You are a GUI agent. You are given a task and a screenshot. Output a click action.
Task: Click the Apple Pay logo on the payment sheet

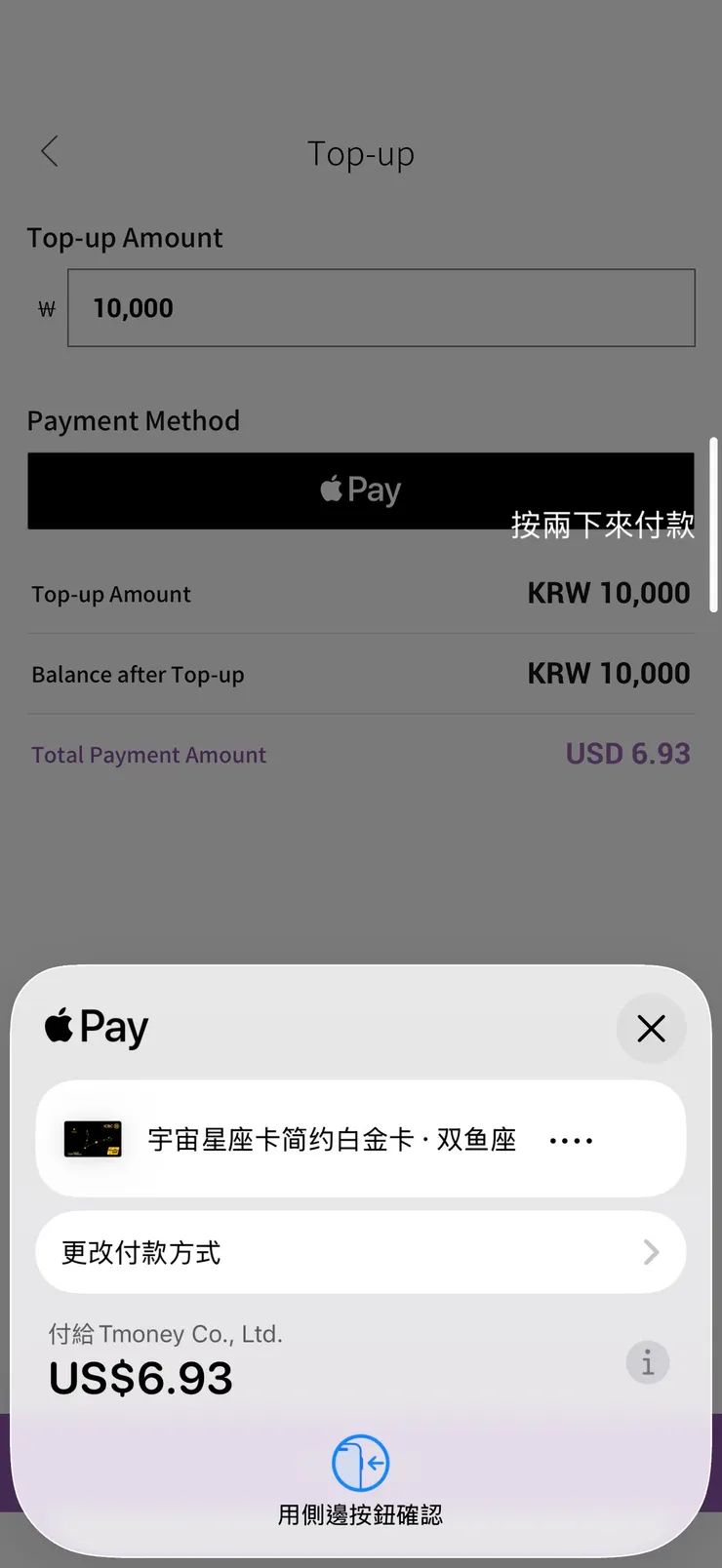click(96, 1026)
